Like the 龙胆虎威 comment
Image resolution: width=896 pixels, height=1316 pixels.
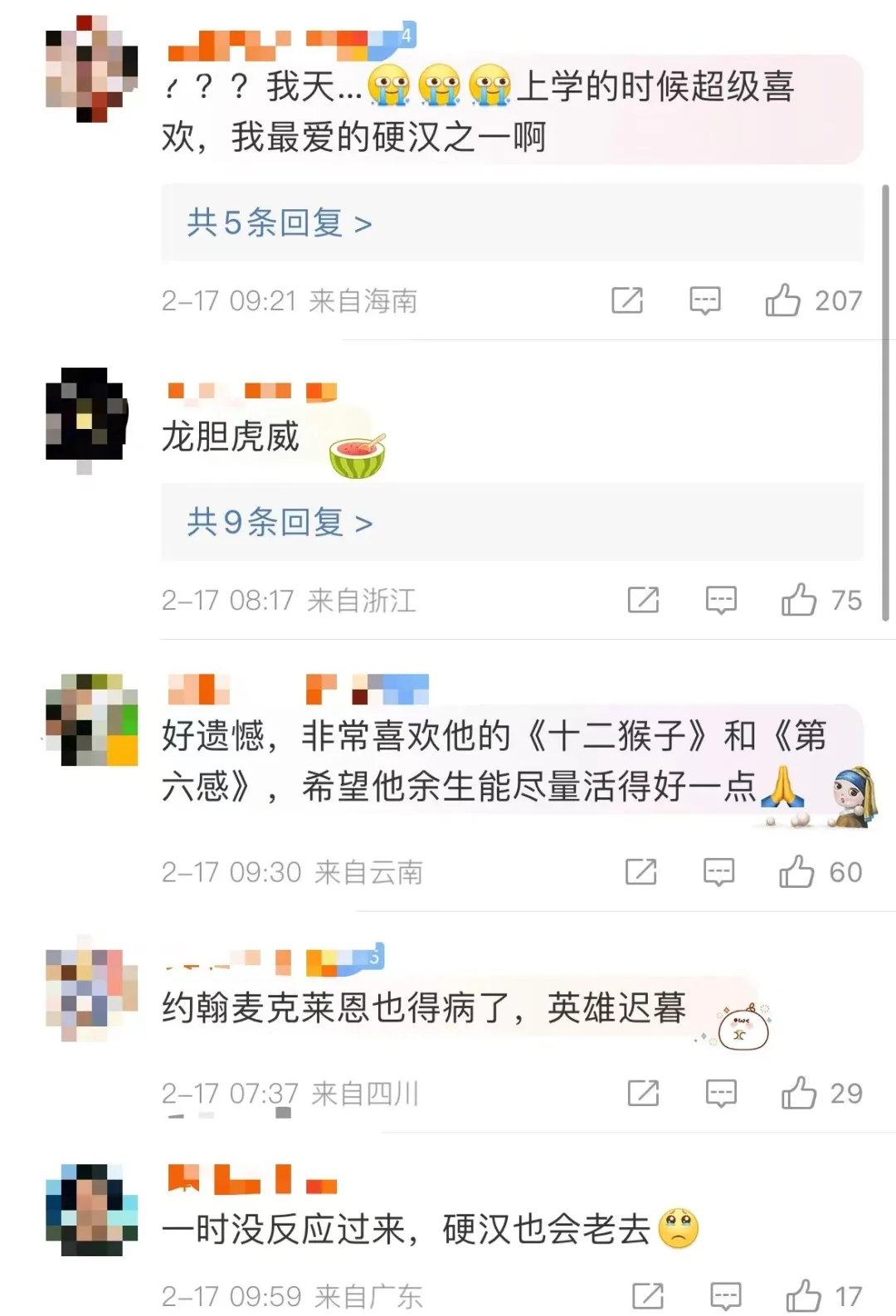coord(798,599)
